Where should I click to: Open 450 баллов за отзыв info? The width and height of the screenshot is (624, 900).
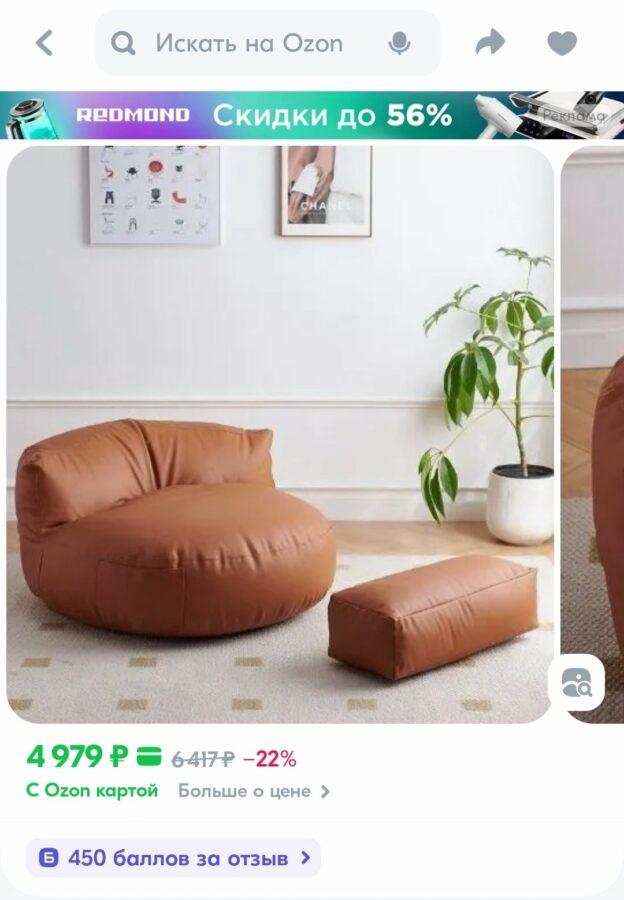[174, 858]
